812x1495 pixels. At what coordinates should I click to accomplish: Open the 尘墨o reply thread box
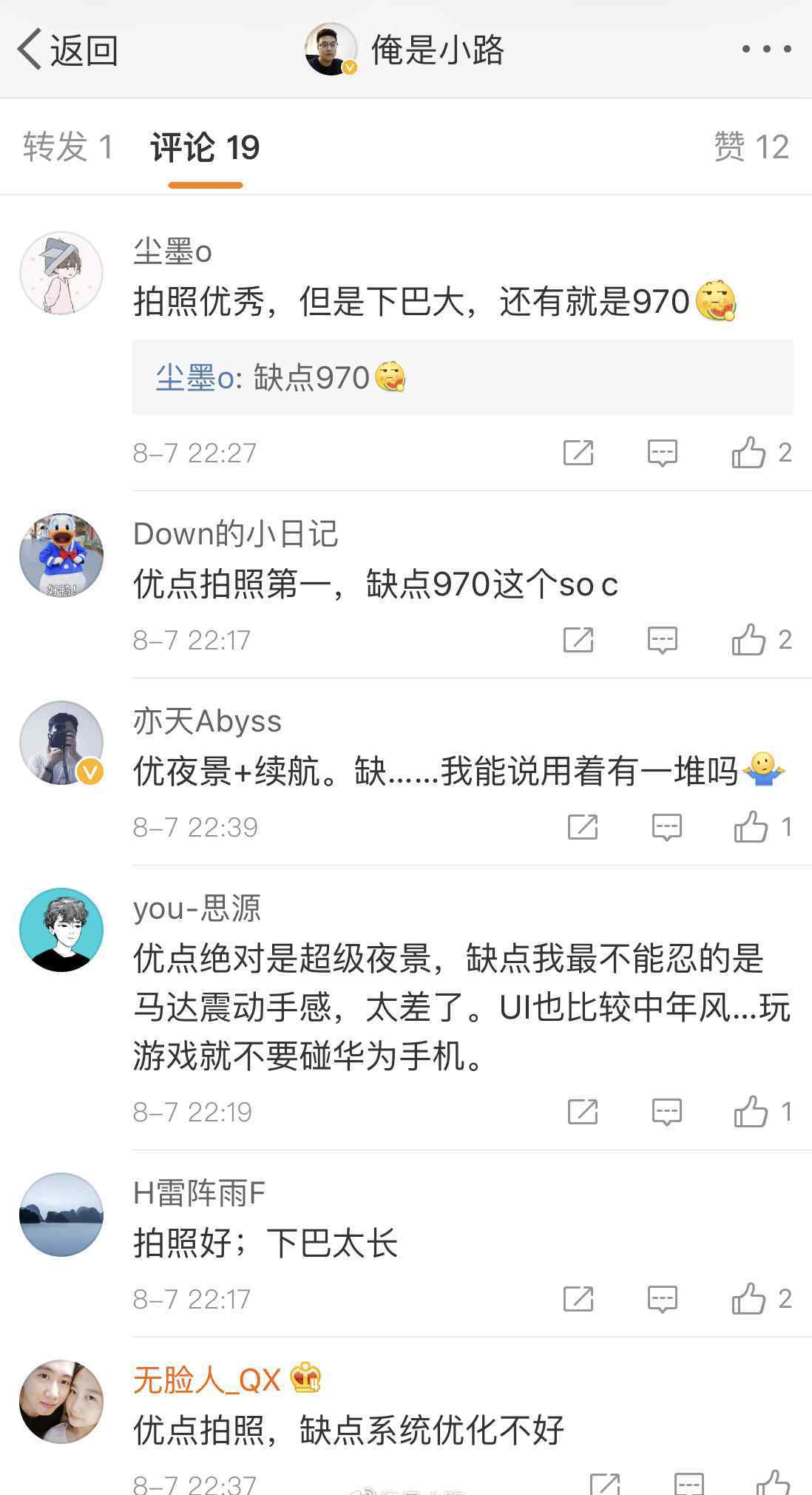click(x=462, y=377)
